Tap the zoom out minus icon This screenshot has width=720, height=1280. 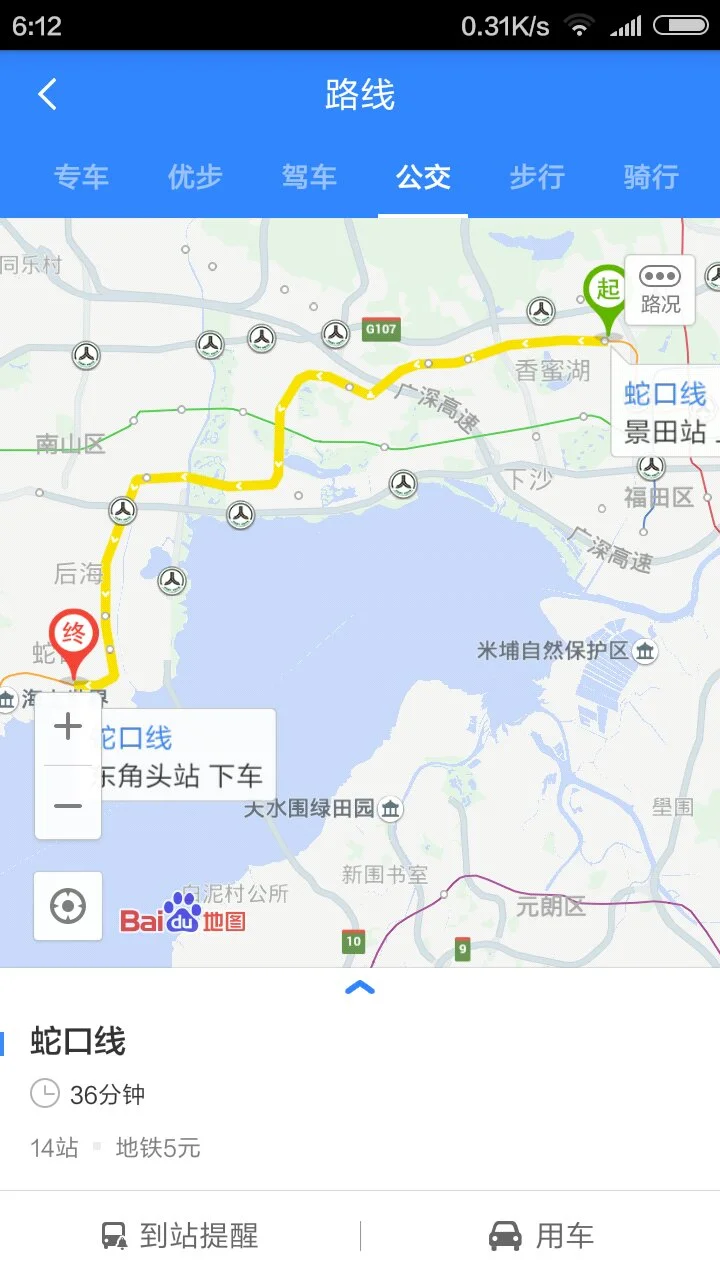pyautogui.click(x=67, y=804)
